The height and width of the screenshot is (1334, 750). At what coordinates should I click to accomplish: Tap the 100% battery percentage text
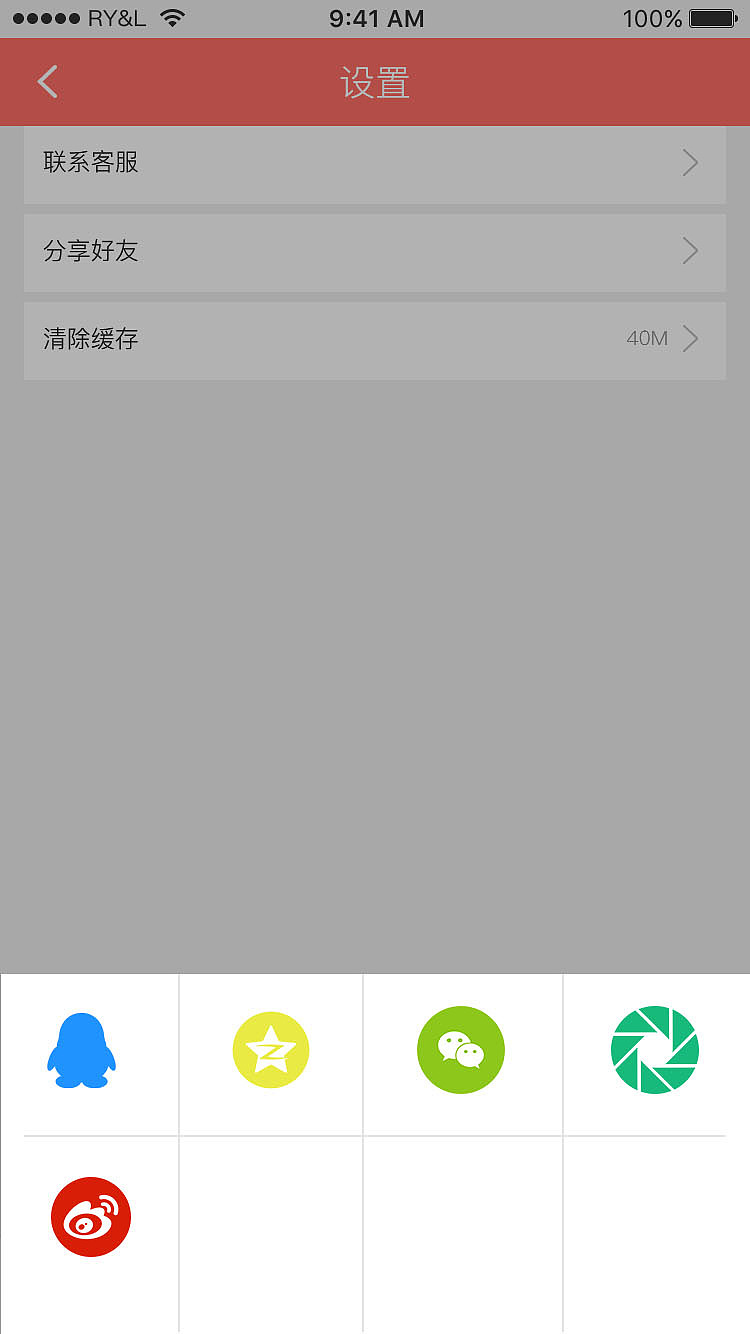pyautogui.click(x=651, y=16)
